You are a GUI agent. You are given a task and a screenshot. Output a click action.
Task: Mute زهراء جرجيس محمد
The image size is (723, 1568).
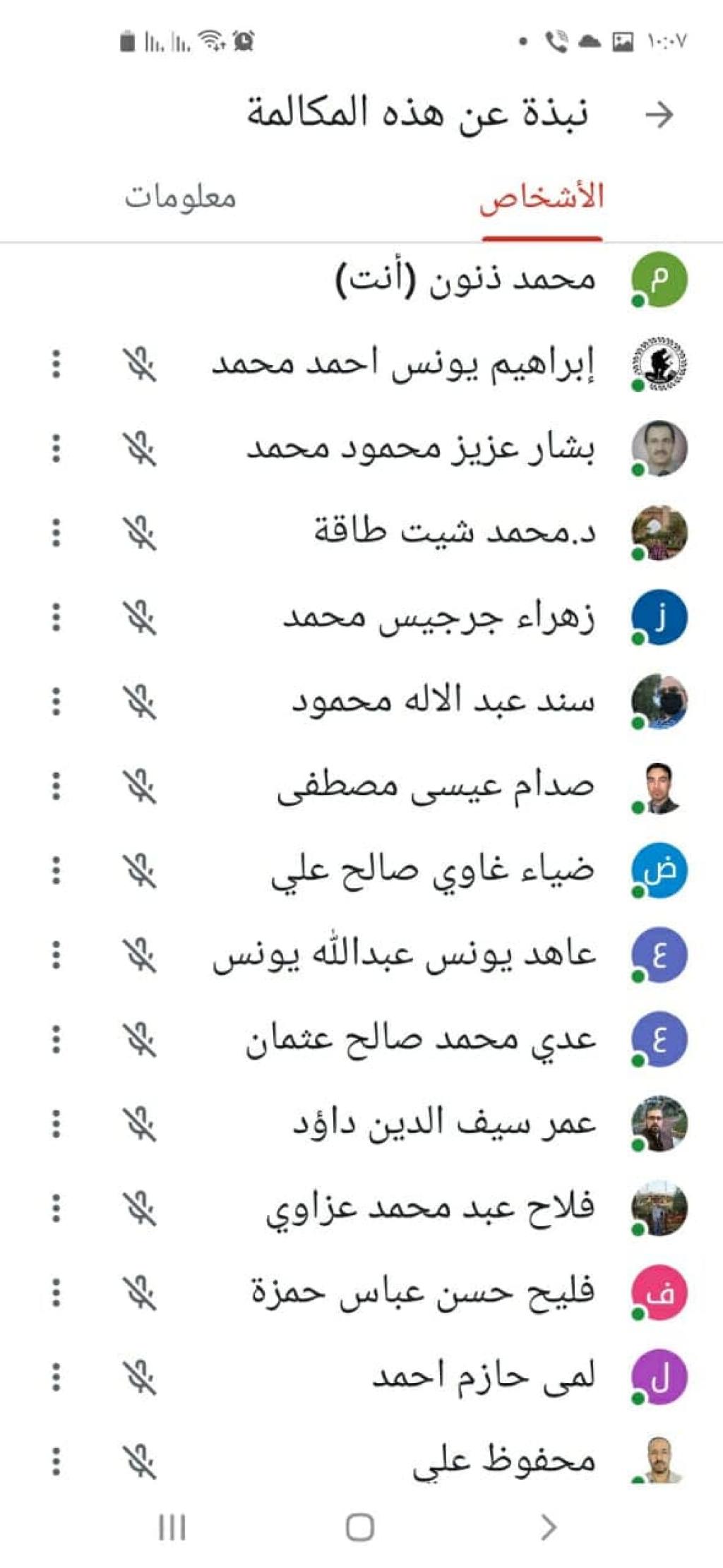pos(140,618)
